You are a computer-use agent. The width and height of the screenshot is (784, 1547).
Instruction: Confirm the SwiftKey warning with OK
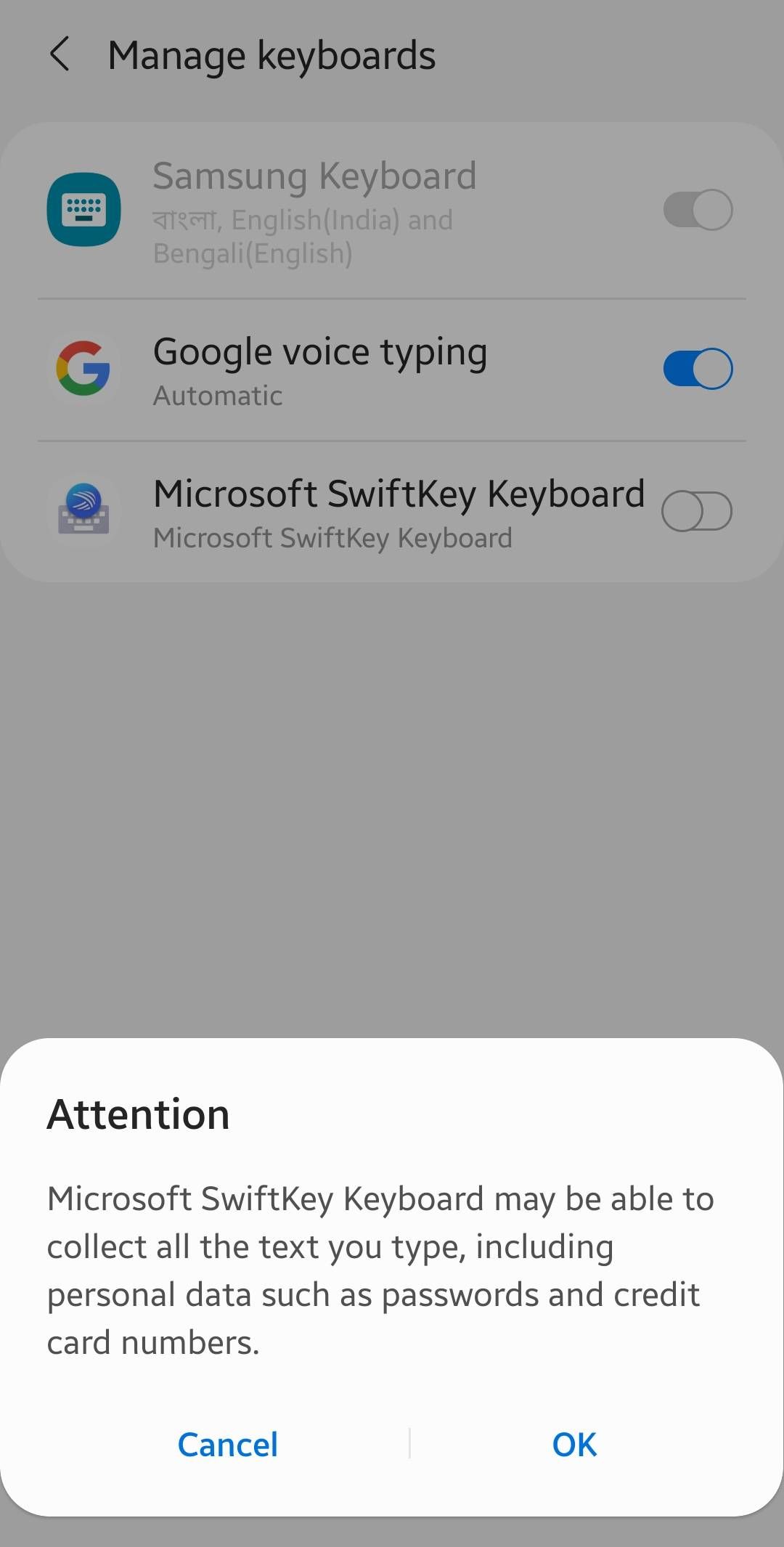pos(574,1445)
